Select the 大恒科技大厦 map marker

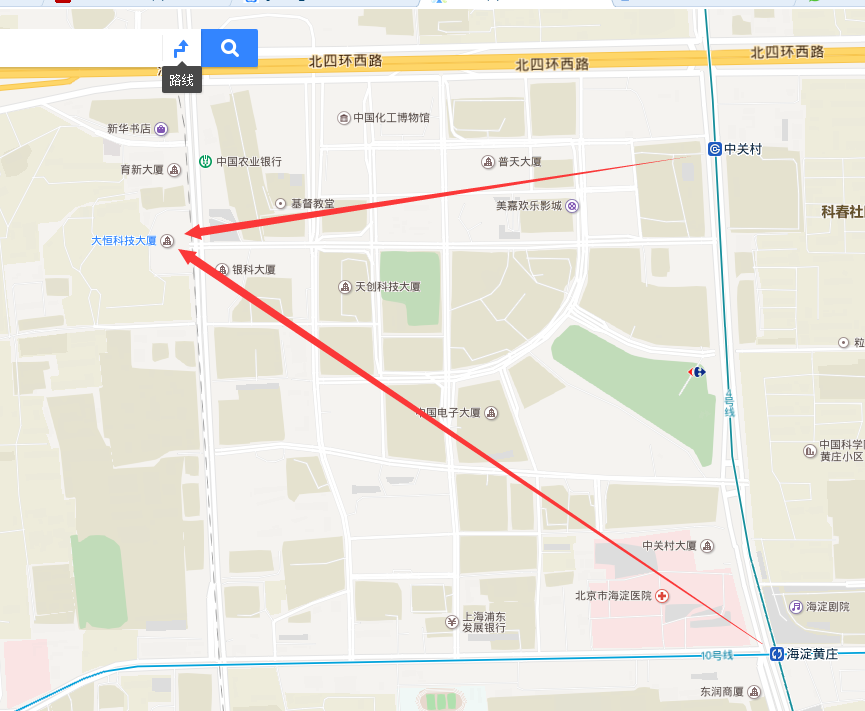coord(168,240)
